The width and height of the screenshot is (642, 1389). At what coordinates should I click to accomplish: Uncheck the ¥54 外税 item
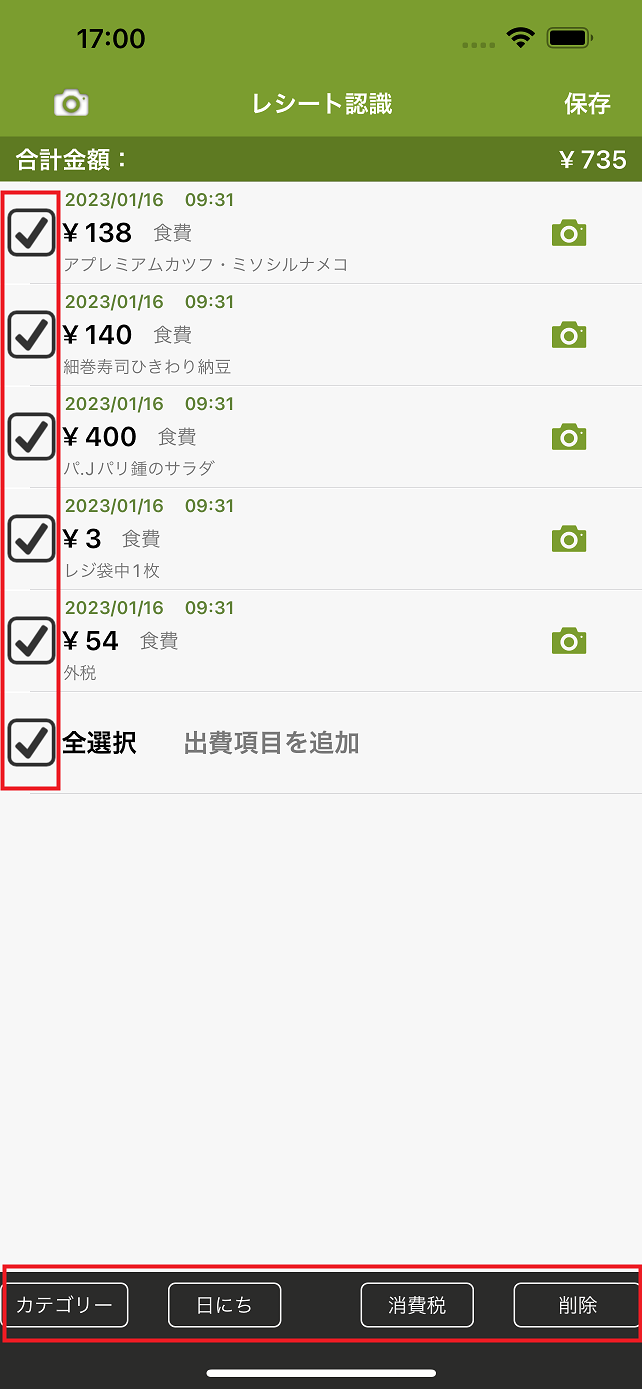(32, 640)
